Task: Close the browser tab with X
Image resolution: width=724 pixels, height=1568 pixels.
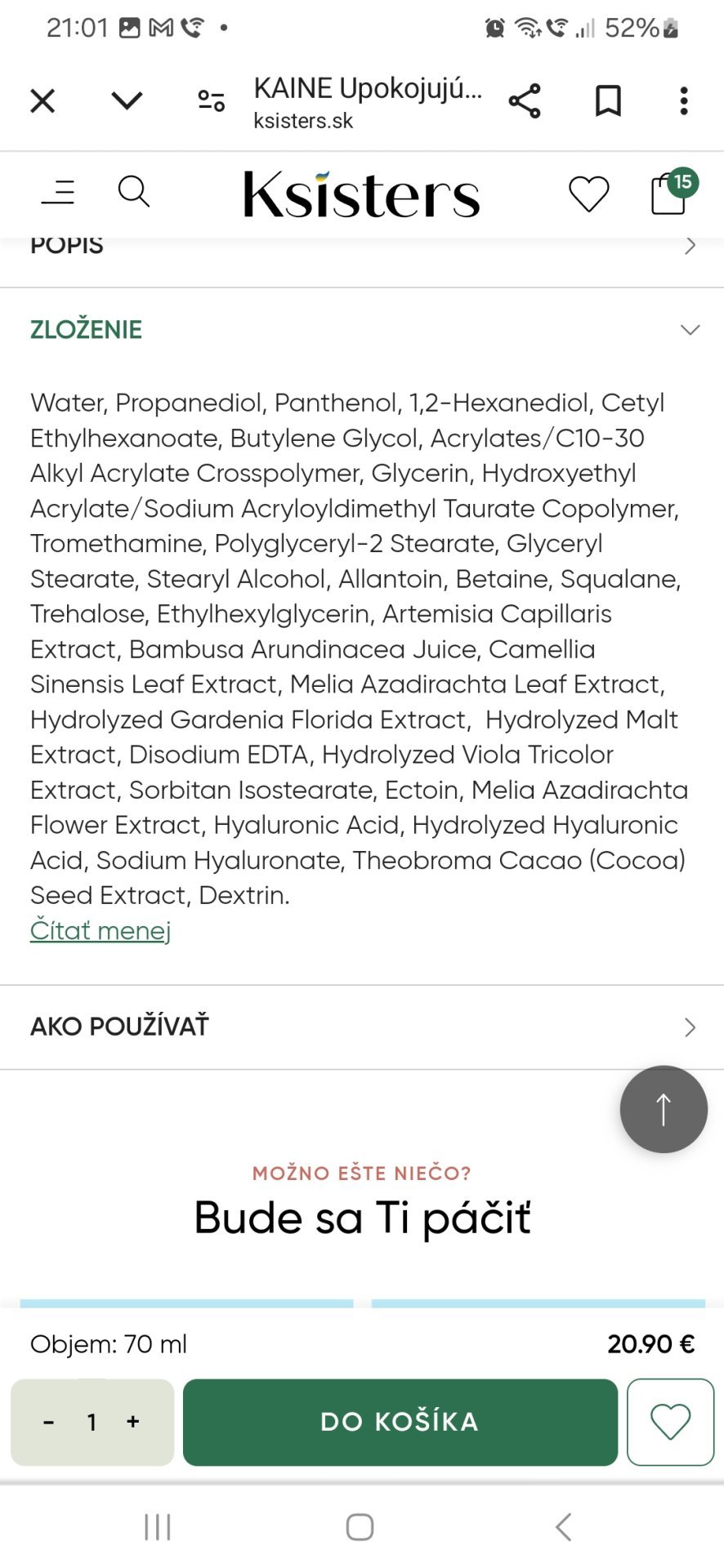Action: click(42, 101)
